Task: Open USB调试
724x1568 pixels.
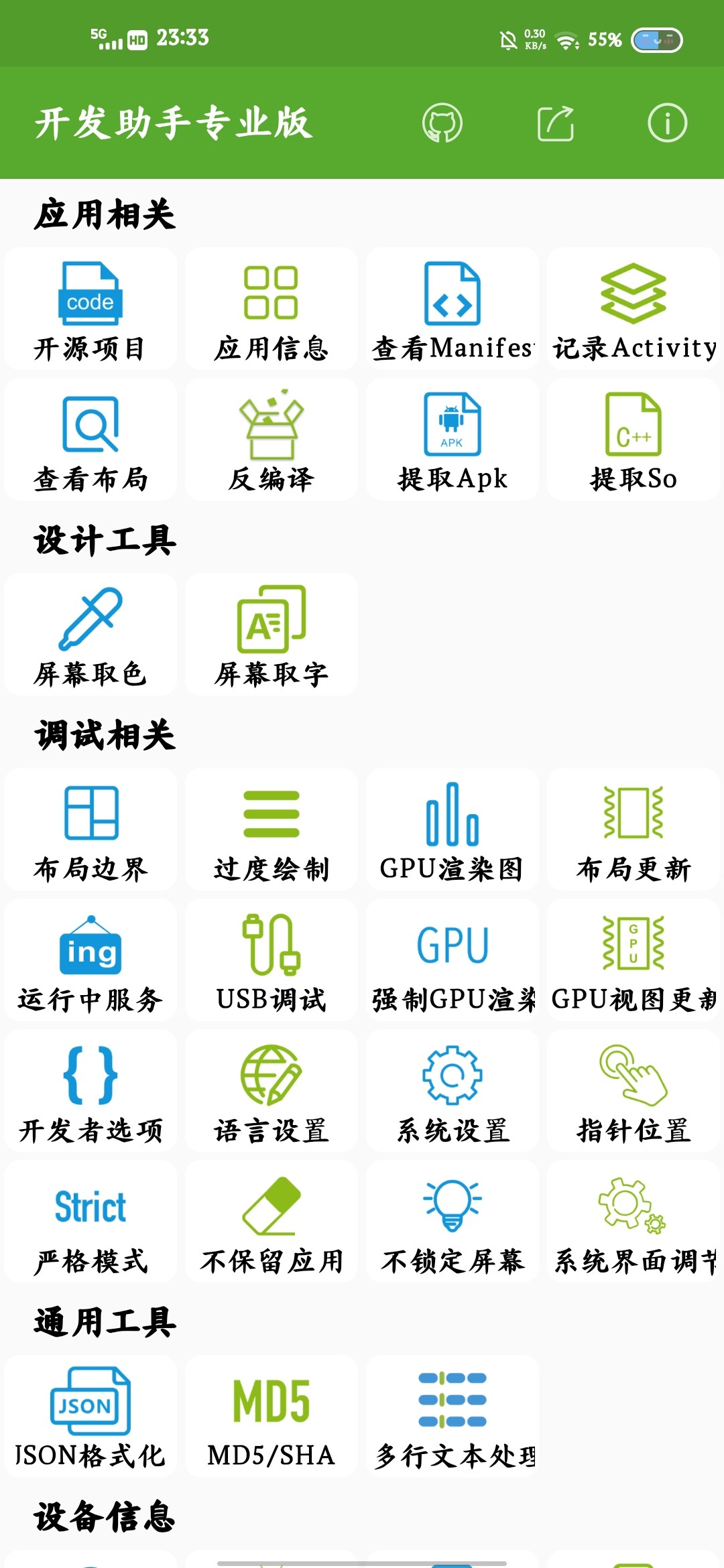Action: (x=271, y=960)
